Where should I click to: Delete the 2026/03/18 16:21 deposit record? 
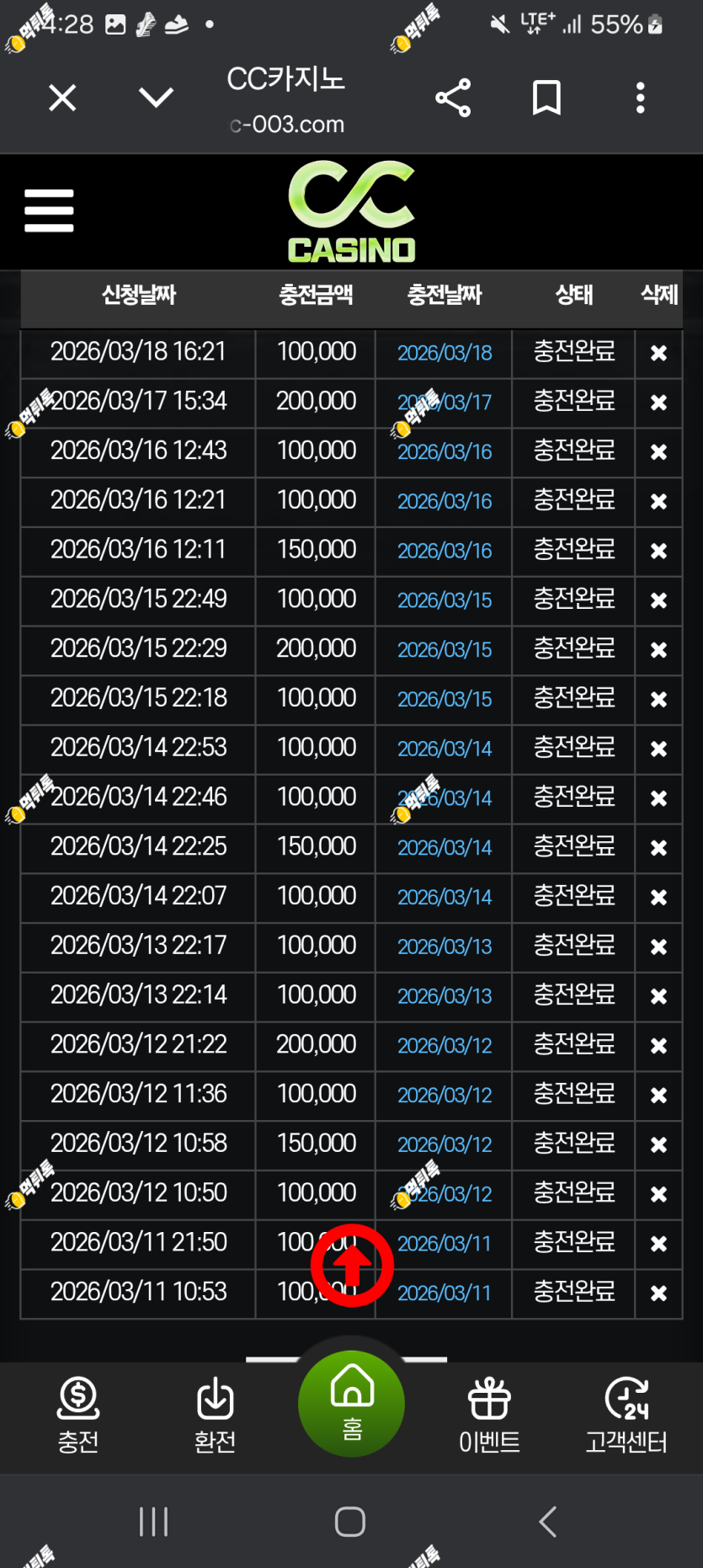(658, 353)
